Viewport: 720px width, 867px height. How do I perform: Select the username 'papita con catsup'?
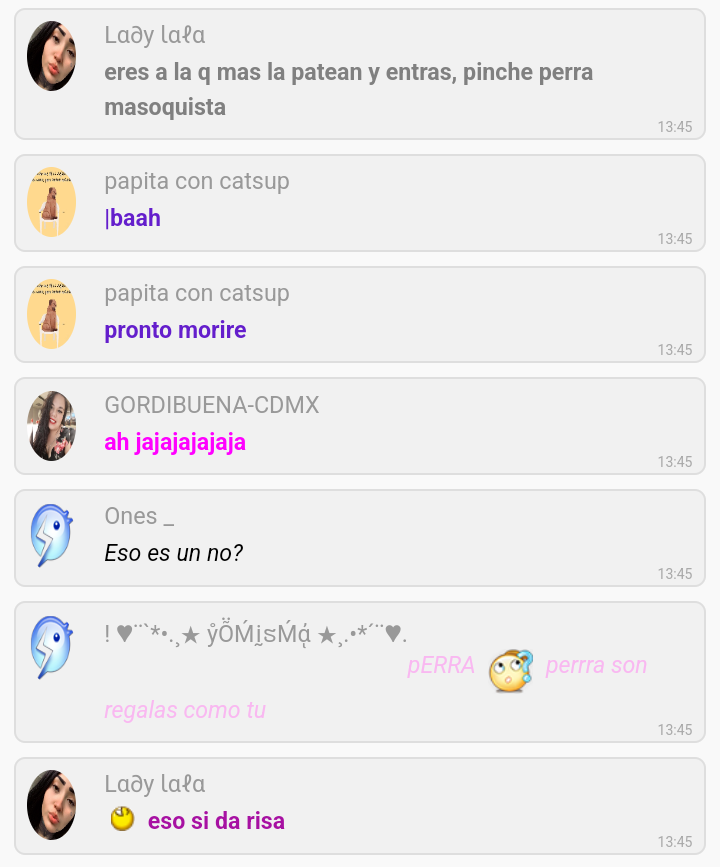coord(196,181)
